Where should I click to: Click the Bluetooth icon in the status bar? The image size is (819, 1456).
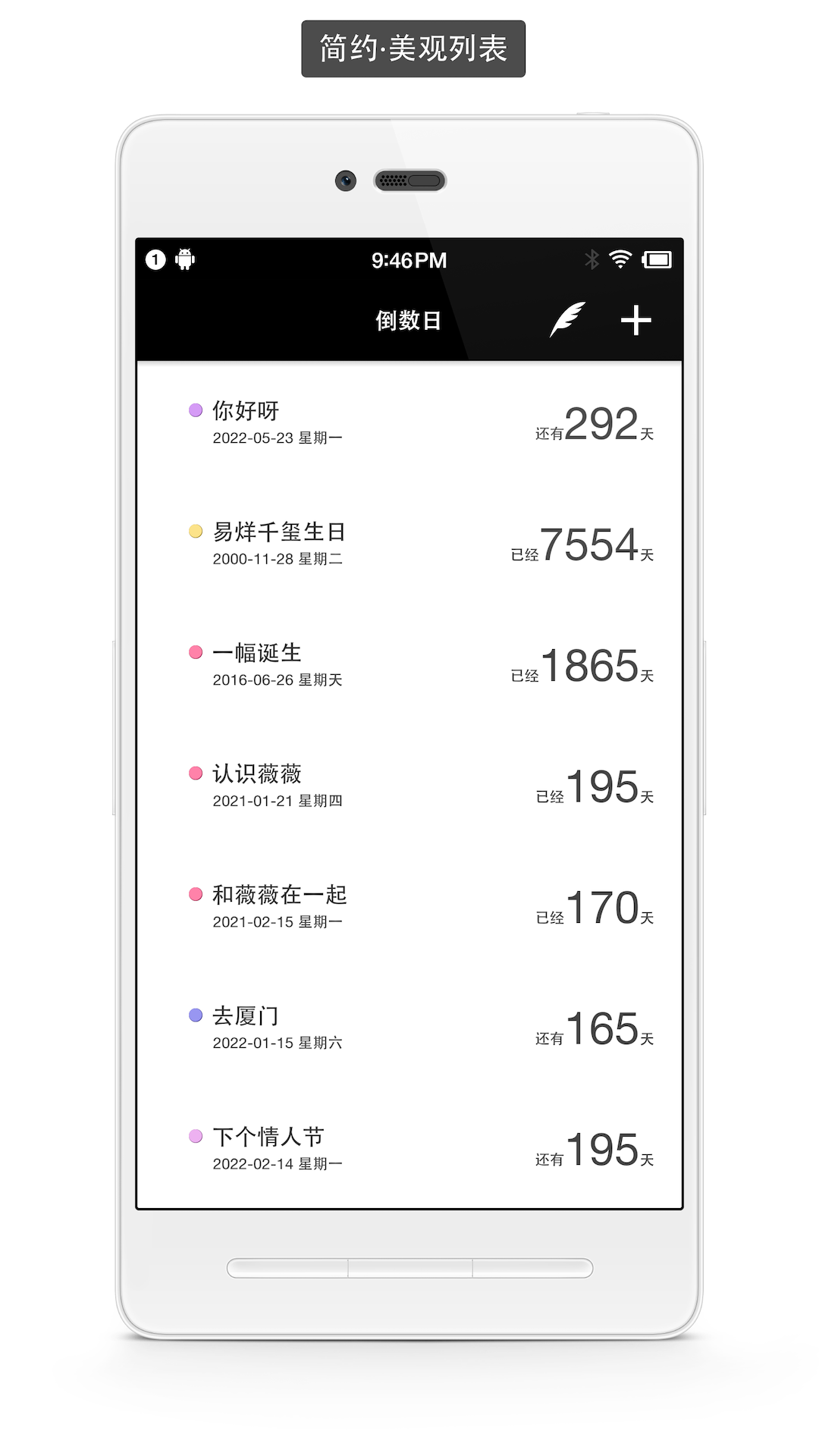pyautogui.click(x=591, y=259)
